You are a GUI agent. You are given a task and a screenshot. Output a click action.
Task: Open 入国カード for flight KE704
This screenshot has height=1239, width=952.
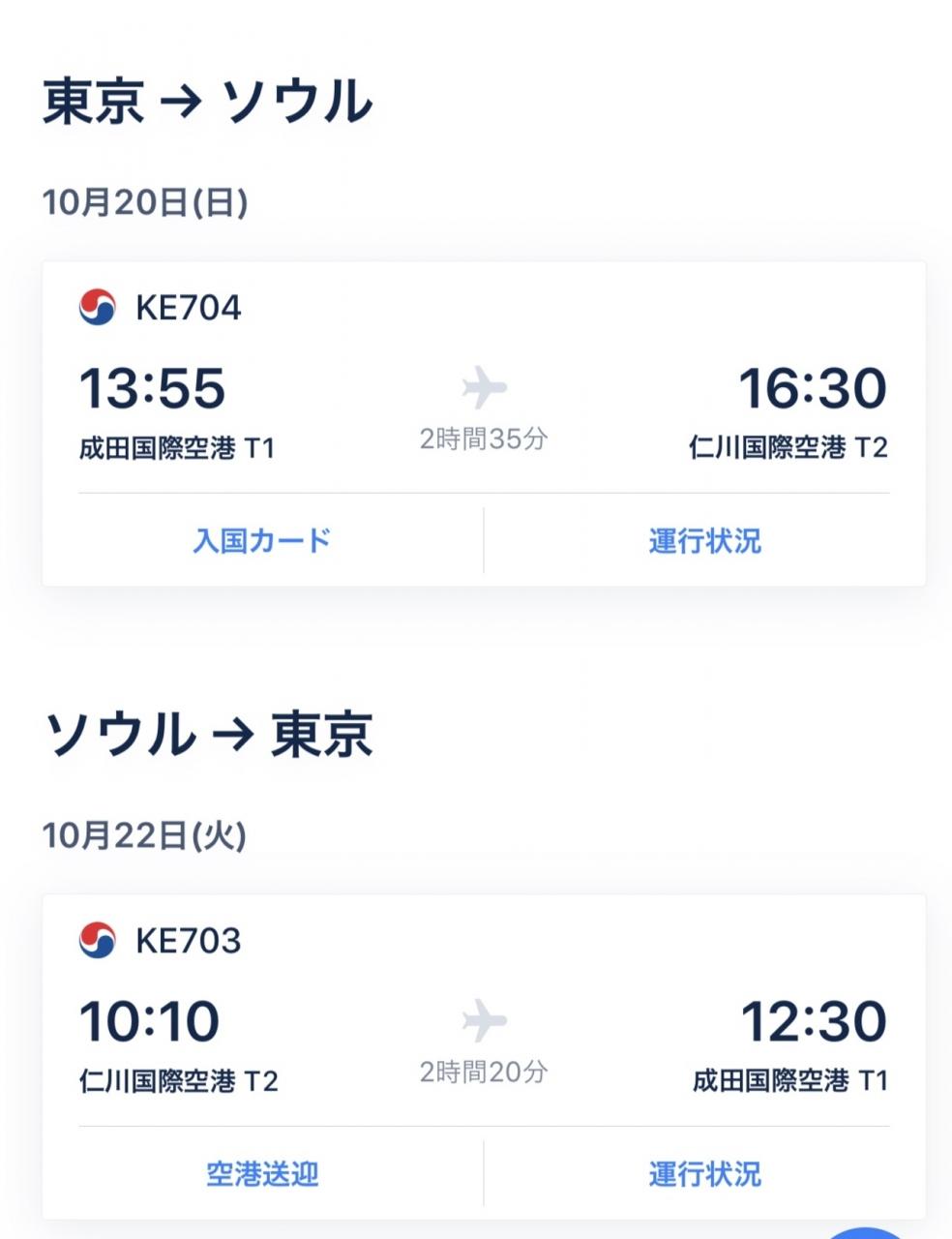tap(262, 540)
